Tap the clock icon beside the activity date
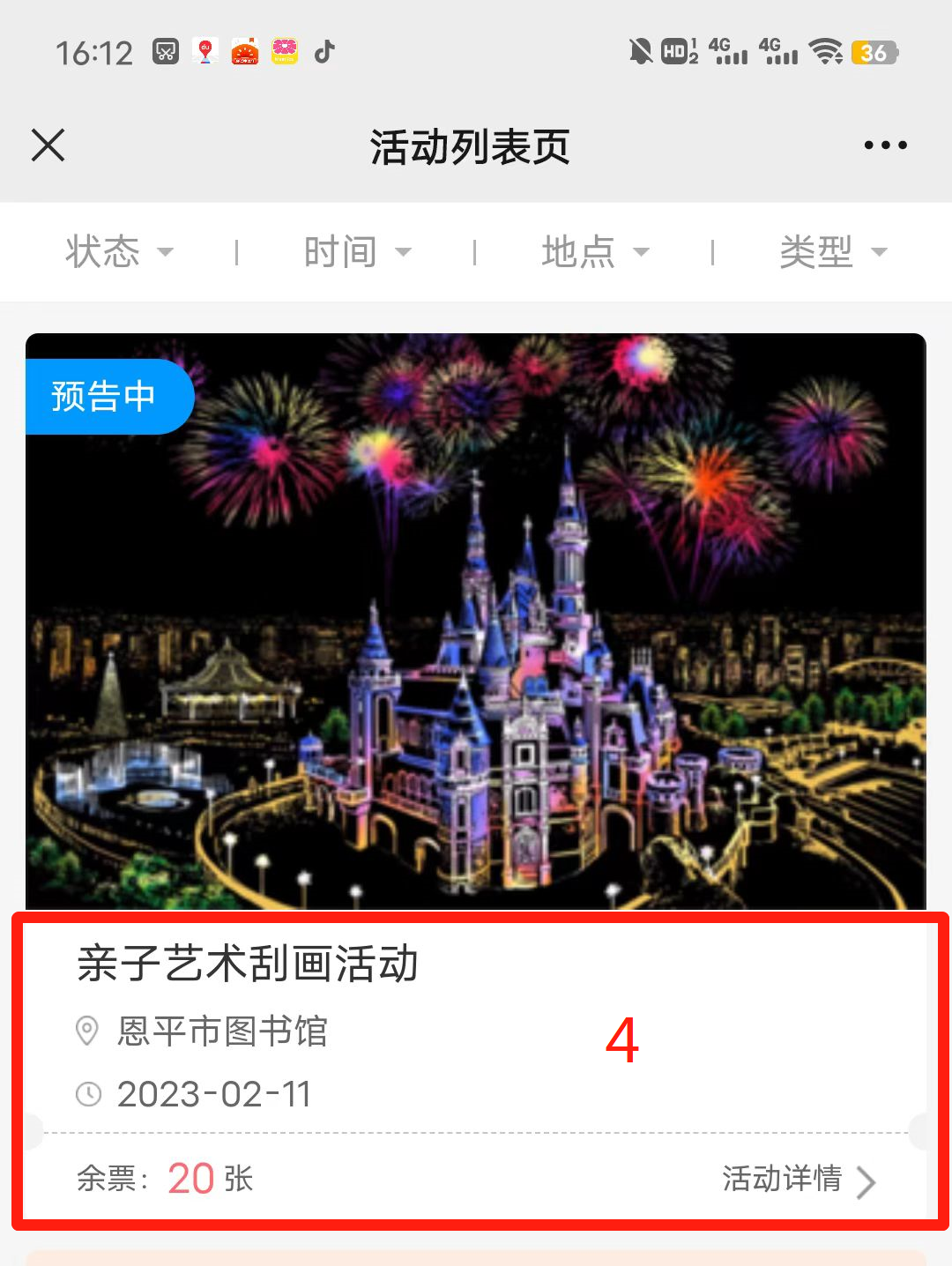The width and height of the screenshot is (952, 1266). tap(87, 1094)
